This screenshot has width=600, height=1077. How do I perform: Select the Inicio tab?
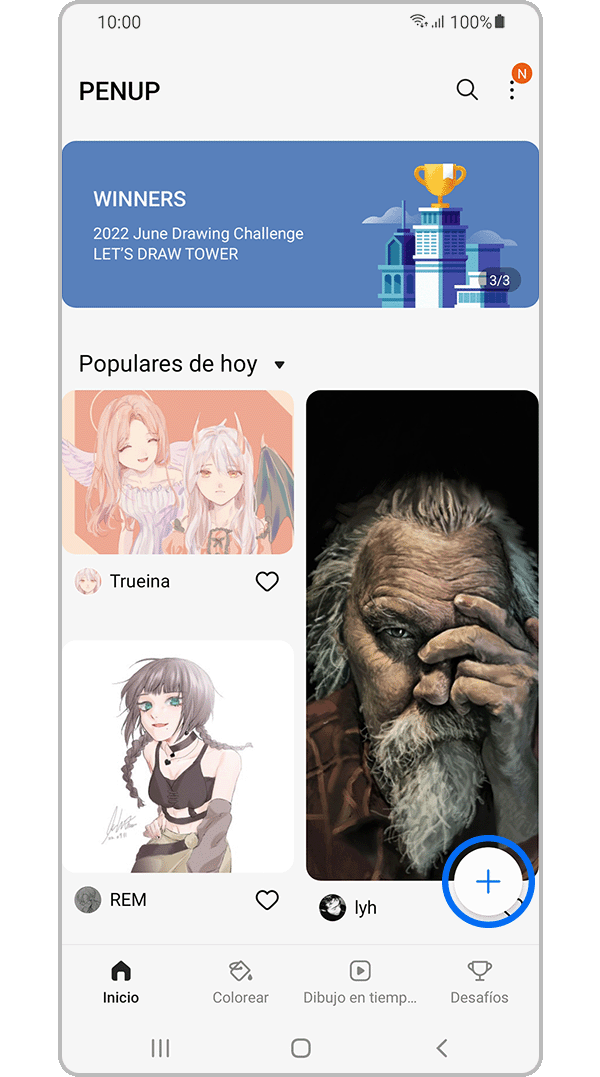click(121, 981)
